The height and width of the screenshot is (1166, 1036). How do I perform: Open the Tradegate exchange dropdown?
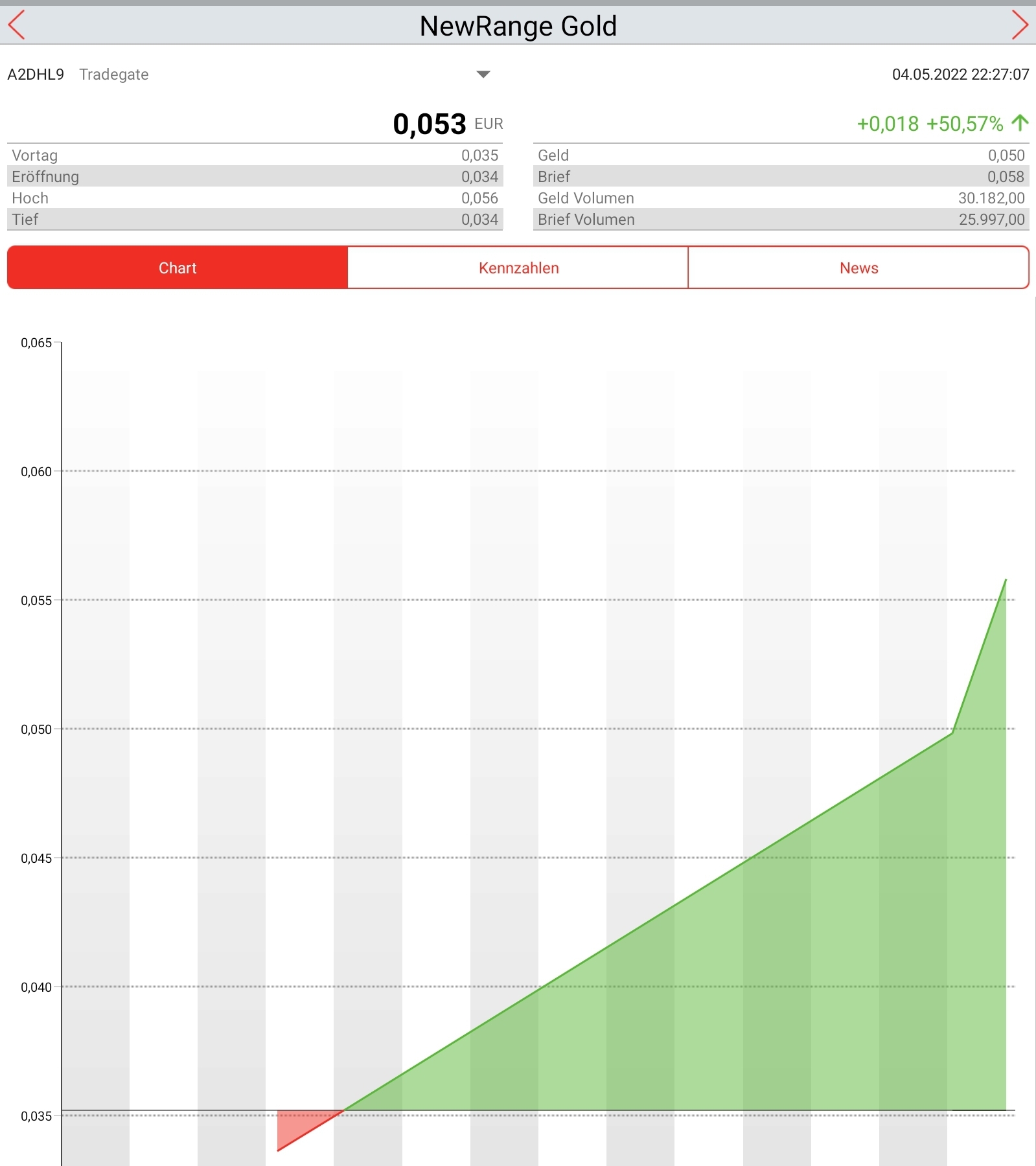pyautogui.click(x=483, y=74)
